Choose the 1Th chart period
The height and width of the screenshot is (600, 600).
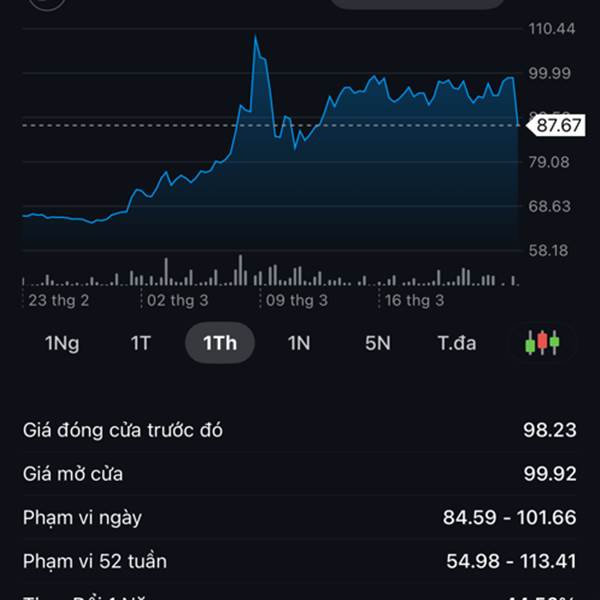coord(220,343)
